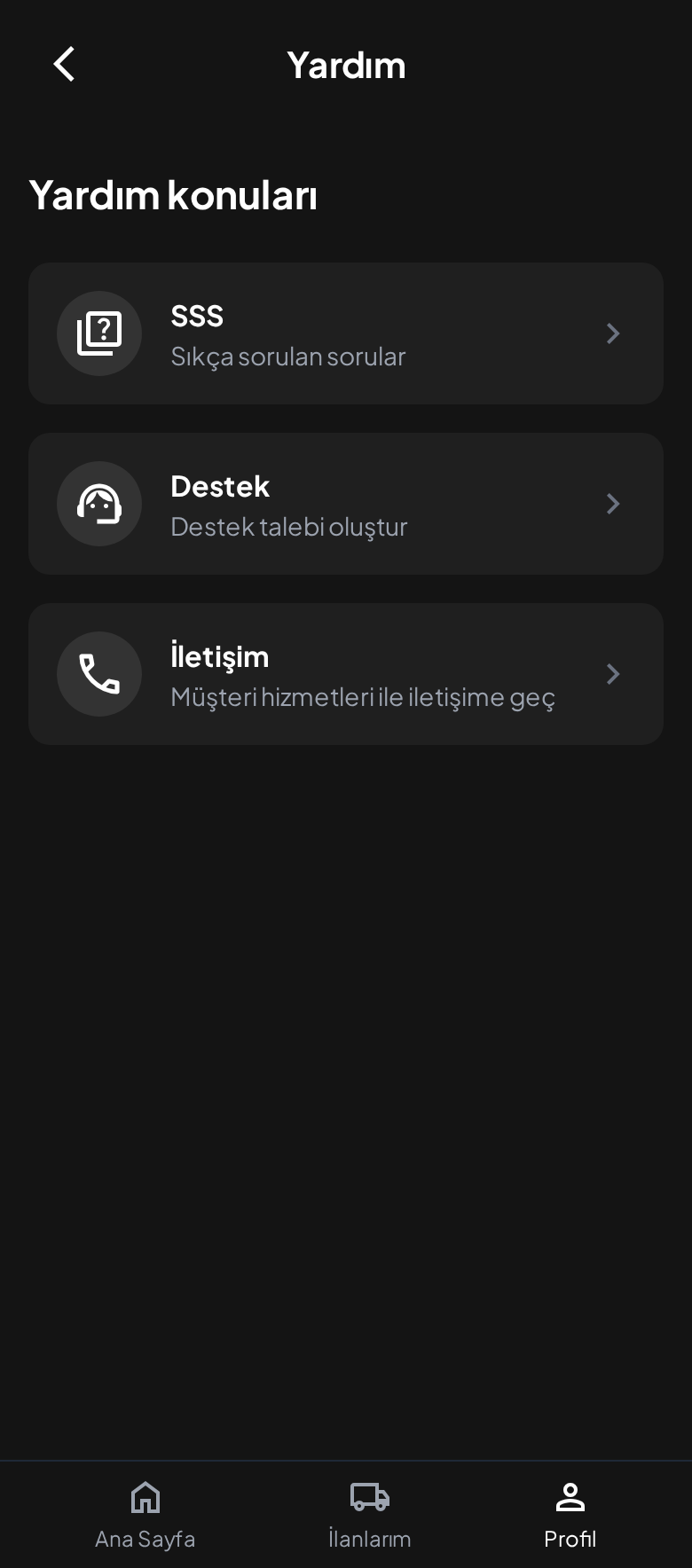
Task: Tap the İletişim phone icon
Action: (x=99, y=674)
